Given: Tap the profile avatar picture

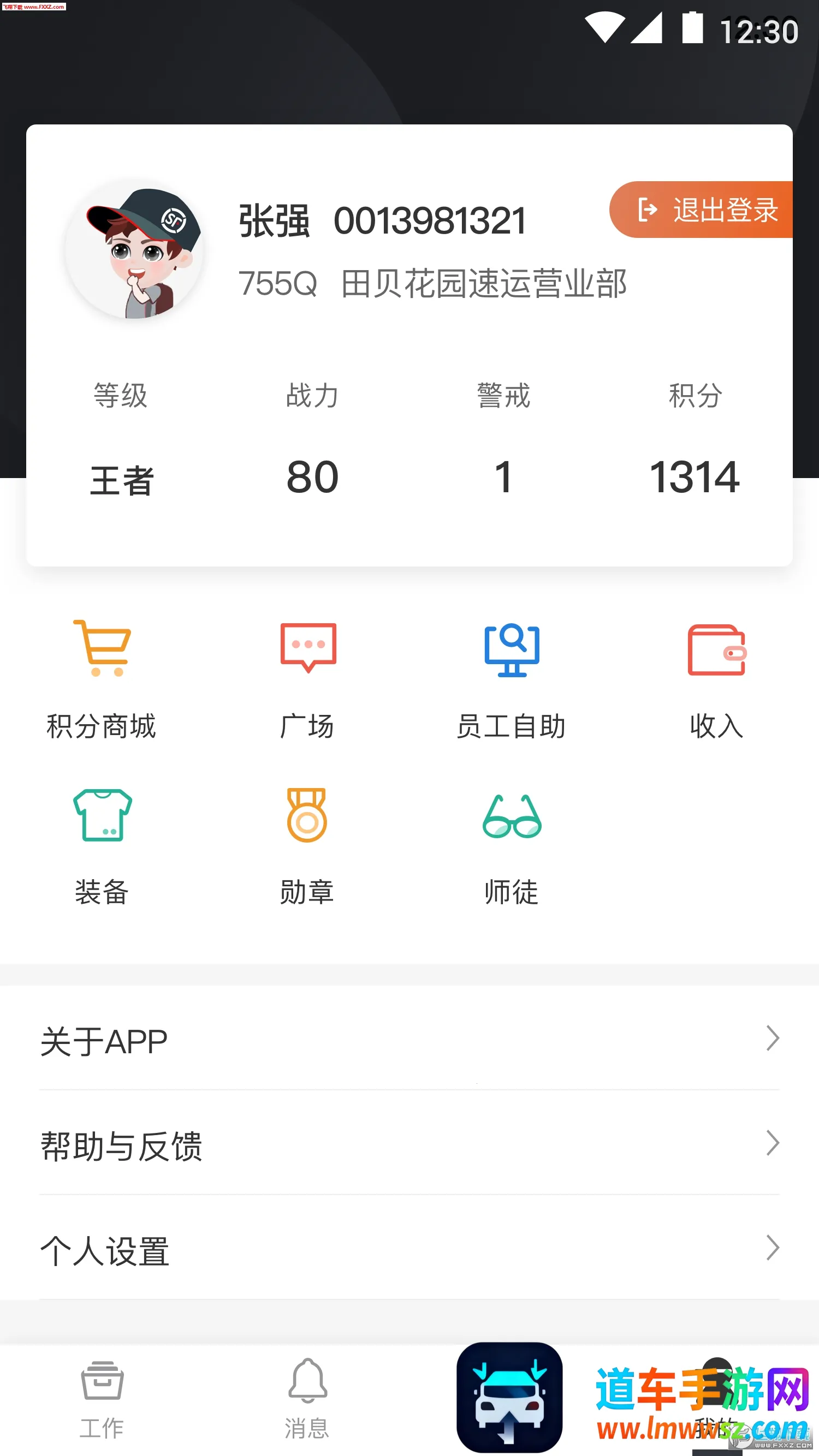Looking at the screenshot, I should pos(135,250).
